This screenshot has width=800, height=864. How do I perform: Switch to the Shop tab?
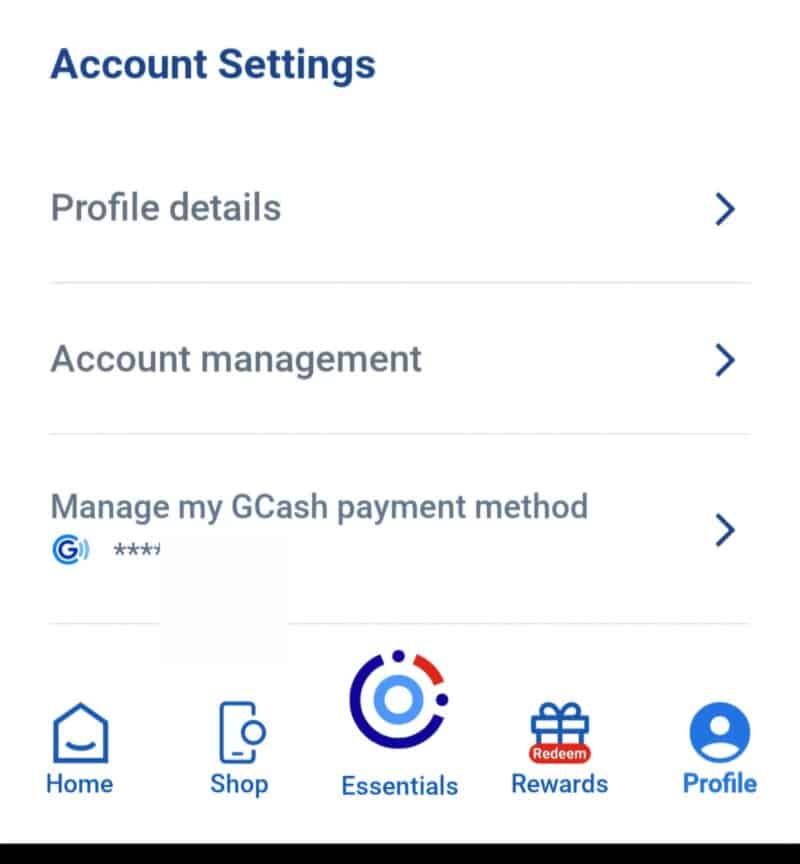point(239,749)
